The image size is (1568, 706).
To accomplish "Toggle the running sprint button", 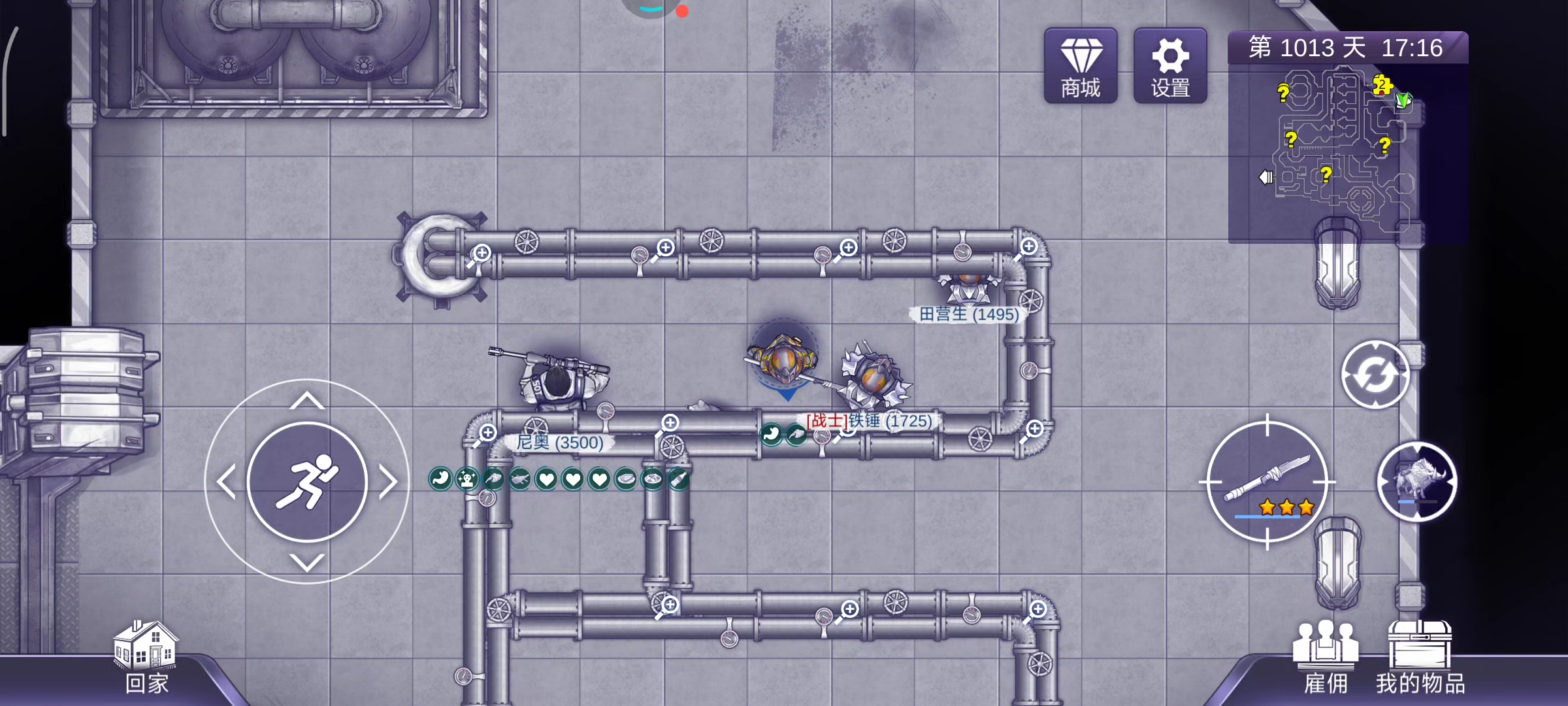I will point(307,482).
